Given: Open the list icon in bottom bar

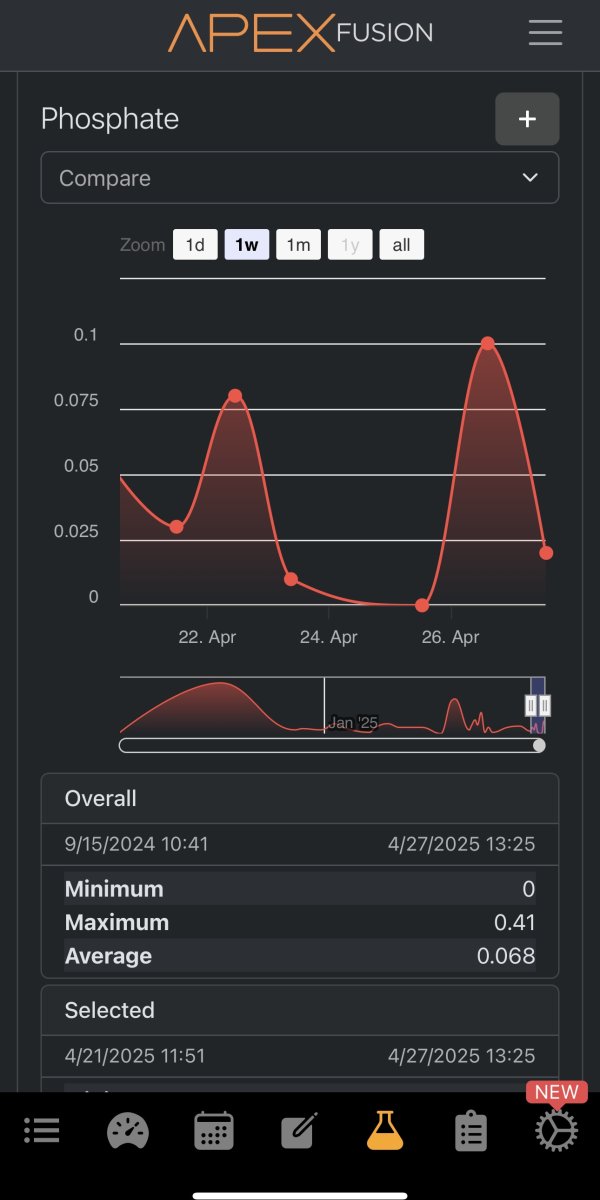Looking at the screenshot, I should (x=42, y=1131).
